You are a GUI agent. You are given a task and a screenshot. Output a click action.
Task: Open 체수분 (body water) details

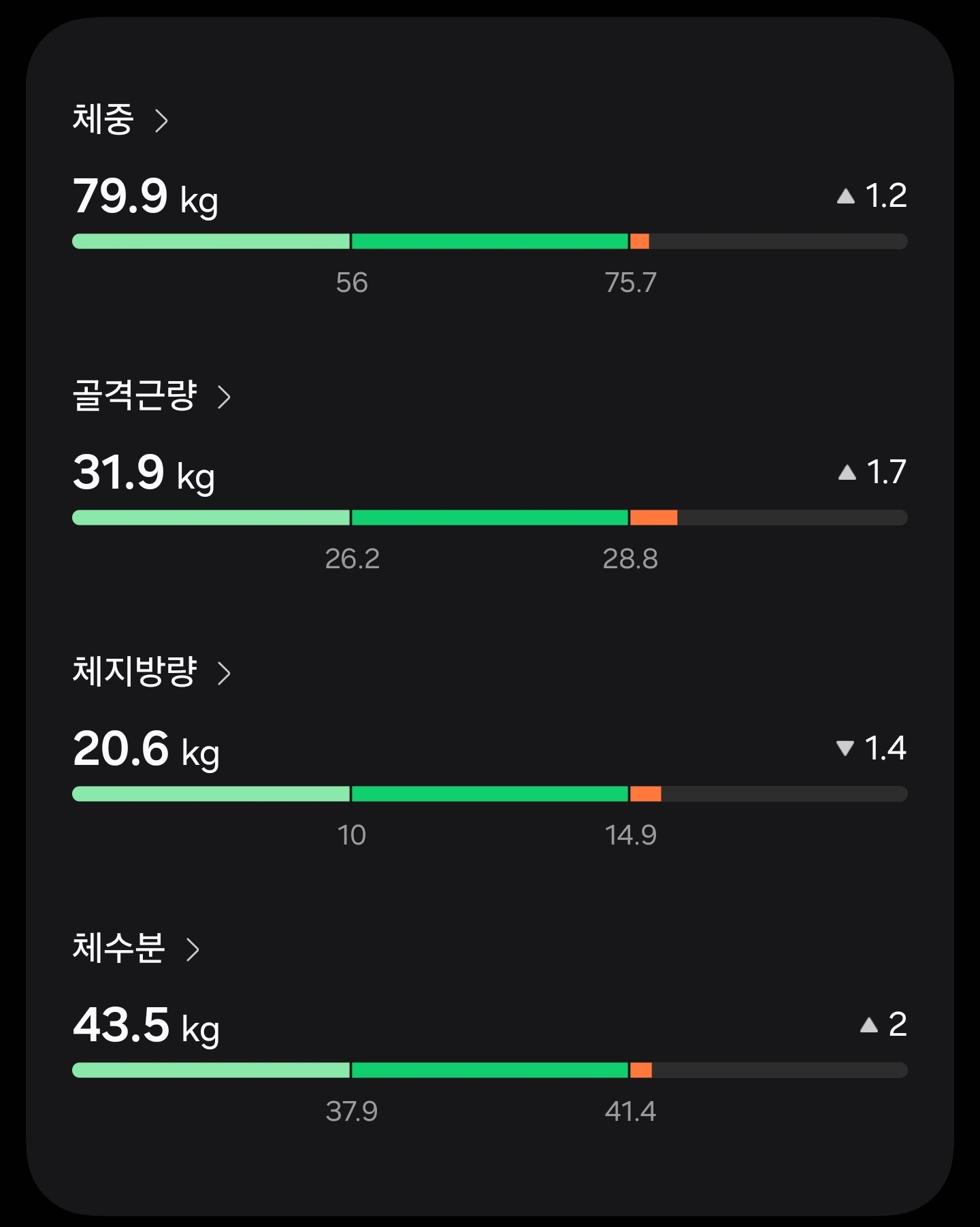click(x=135, y=949)
